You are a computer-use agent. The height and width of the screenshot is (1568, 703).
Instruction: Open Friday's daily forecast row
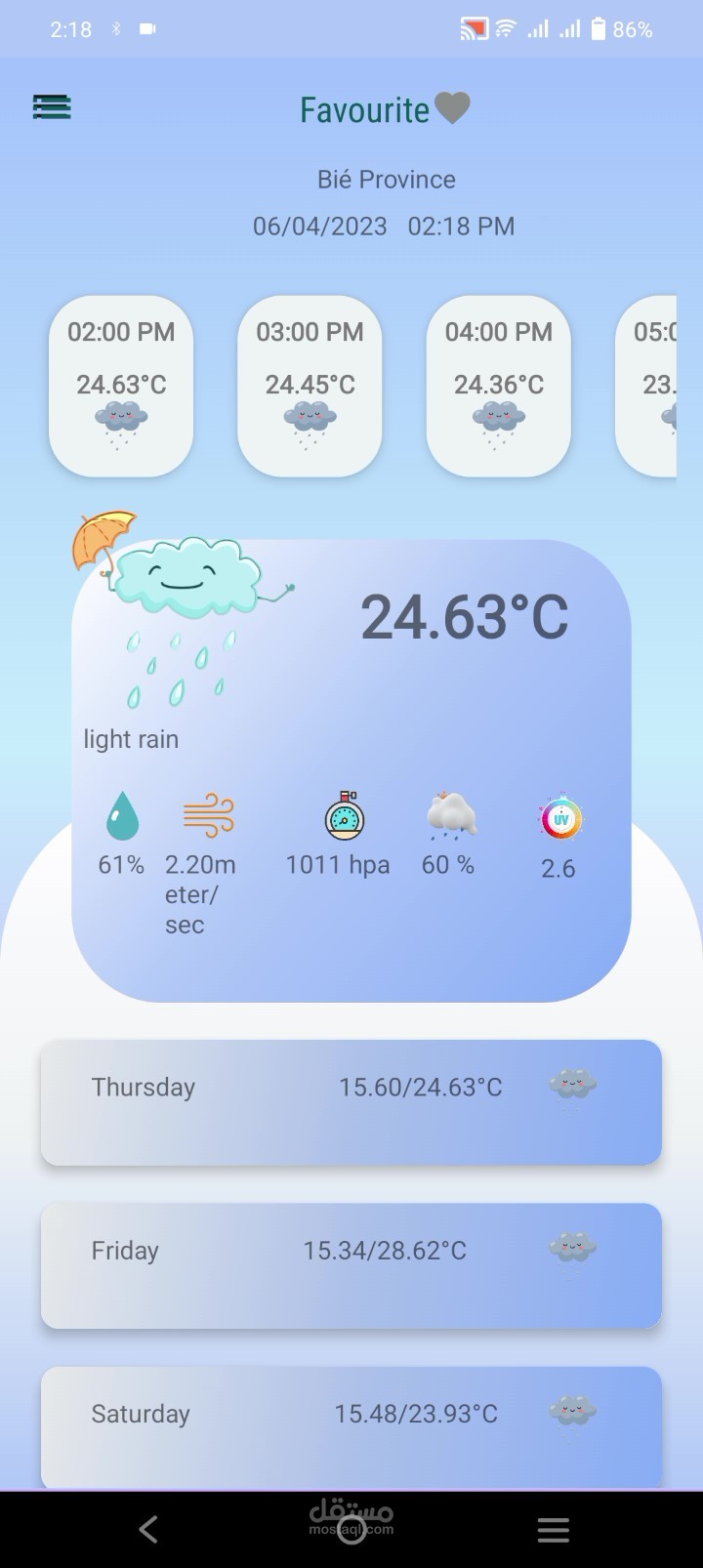click(351, 1265)
